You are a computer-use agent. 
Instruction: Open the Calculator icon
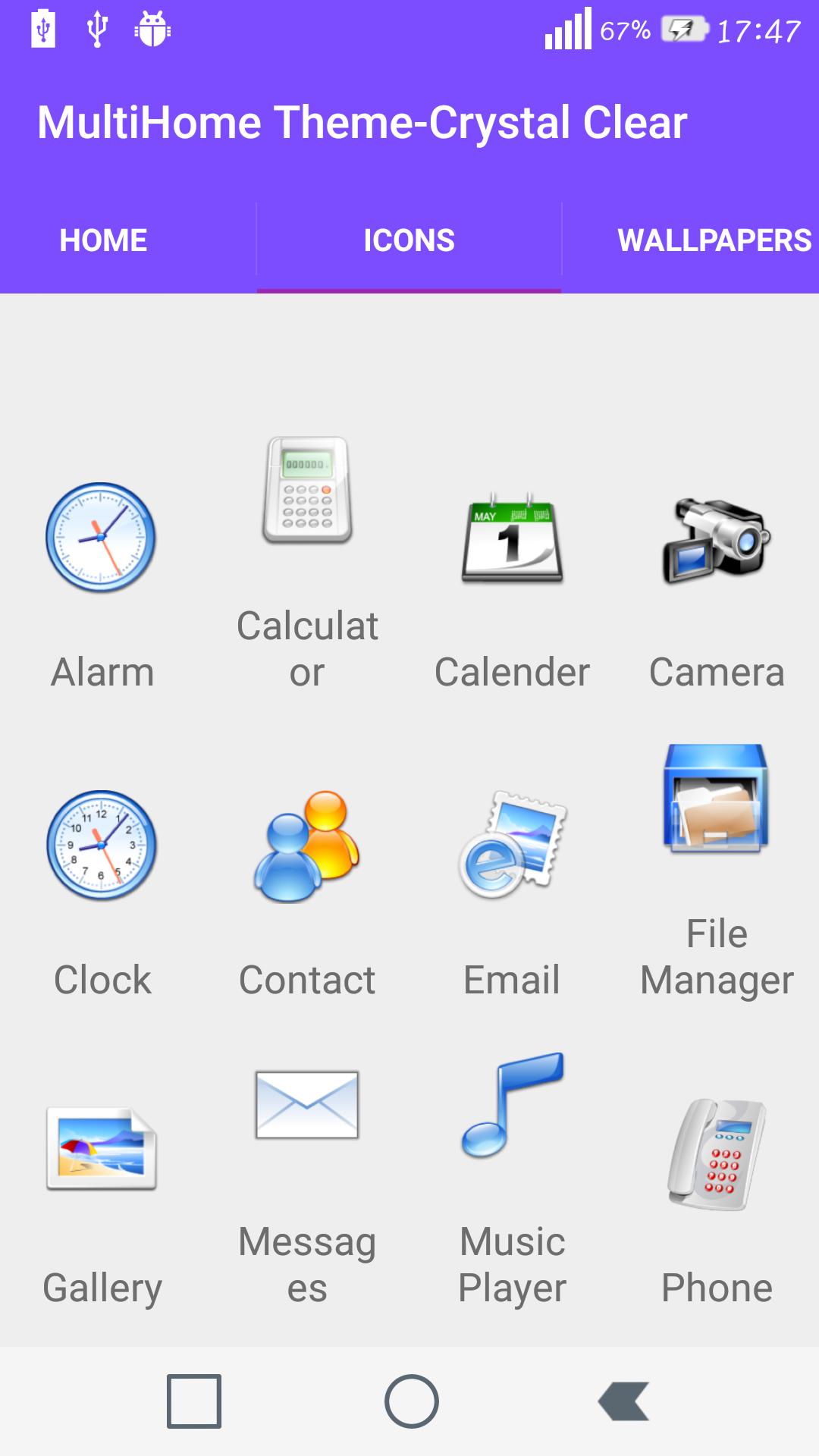pos(307,491)
